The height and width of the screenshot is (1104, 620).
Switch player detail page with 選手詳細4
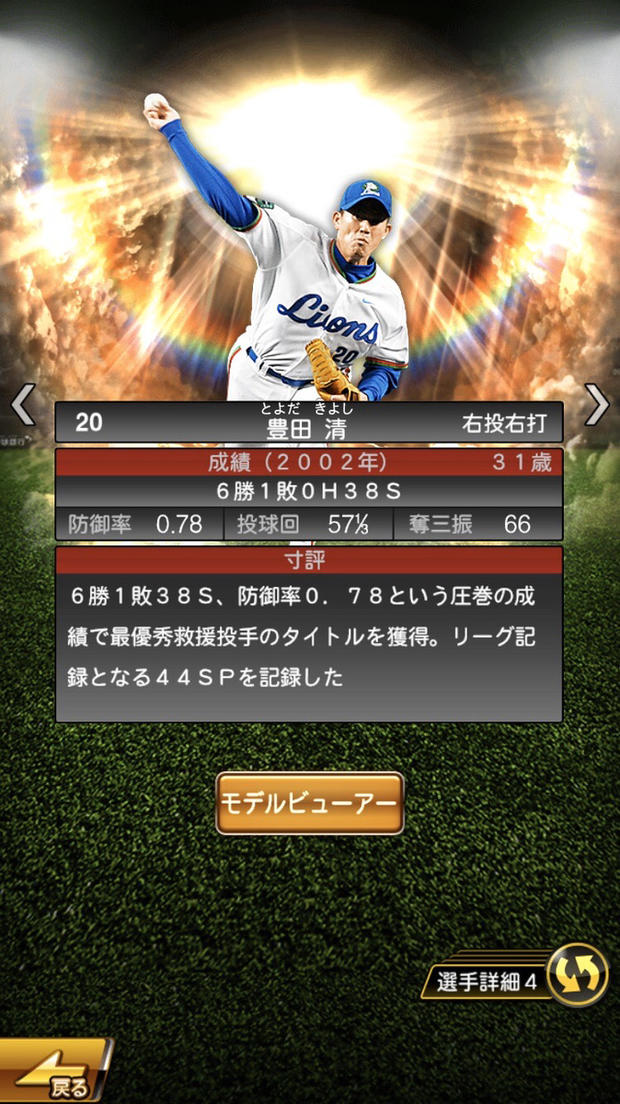tap(578, 975)
